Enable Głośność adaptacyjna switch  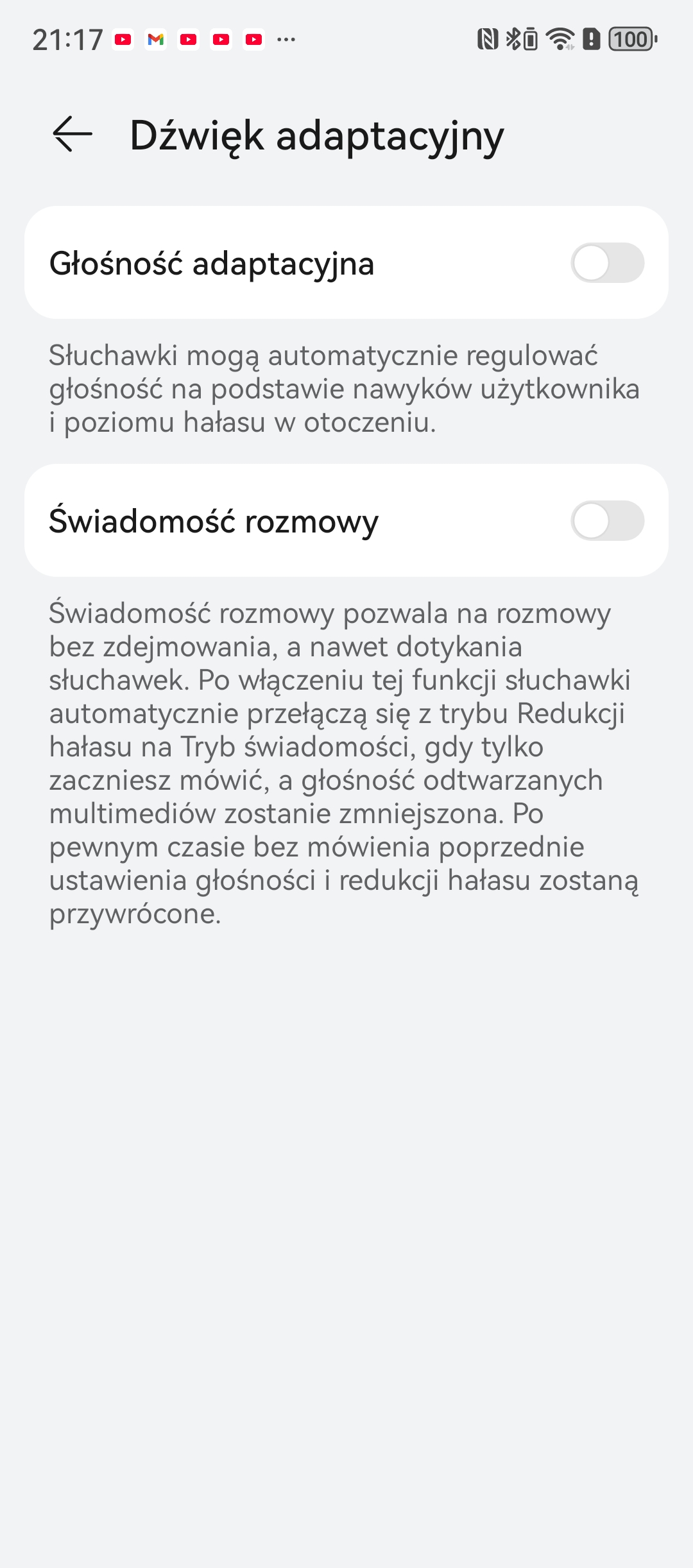[607, 263]
